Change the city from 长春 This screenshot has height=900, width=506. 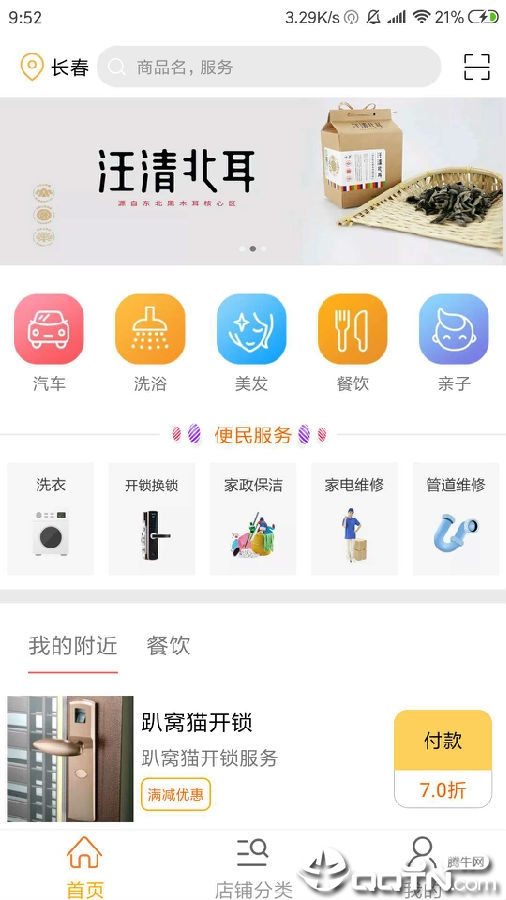point(55,67)
